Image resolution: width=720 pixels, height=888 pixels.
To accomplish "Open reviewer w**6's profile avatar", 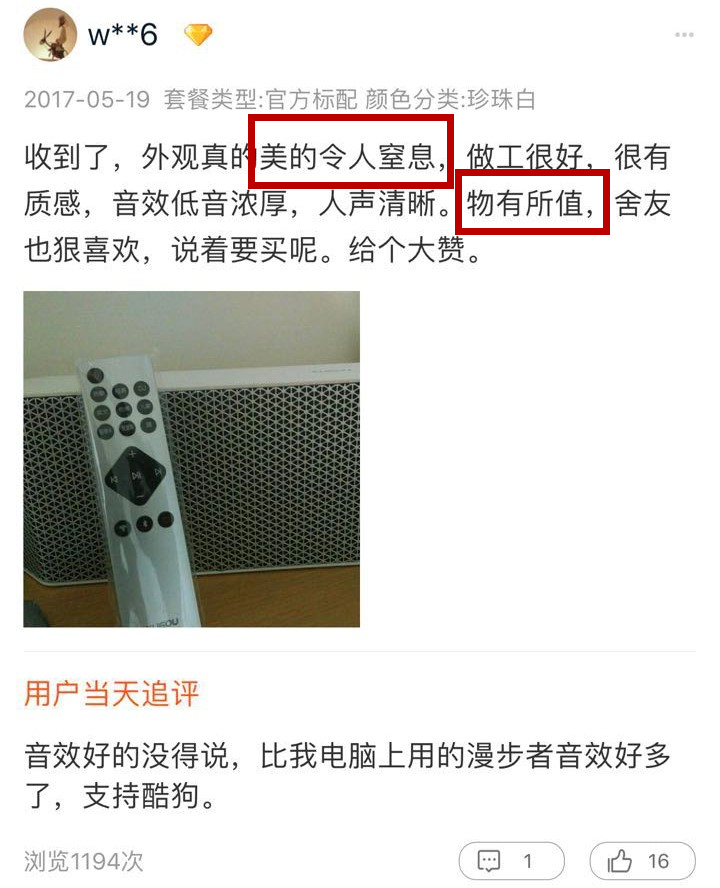I will (52, 33).
